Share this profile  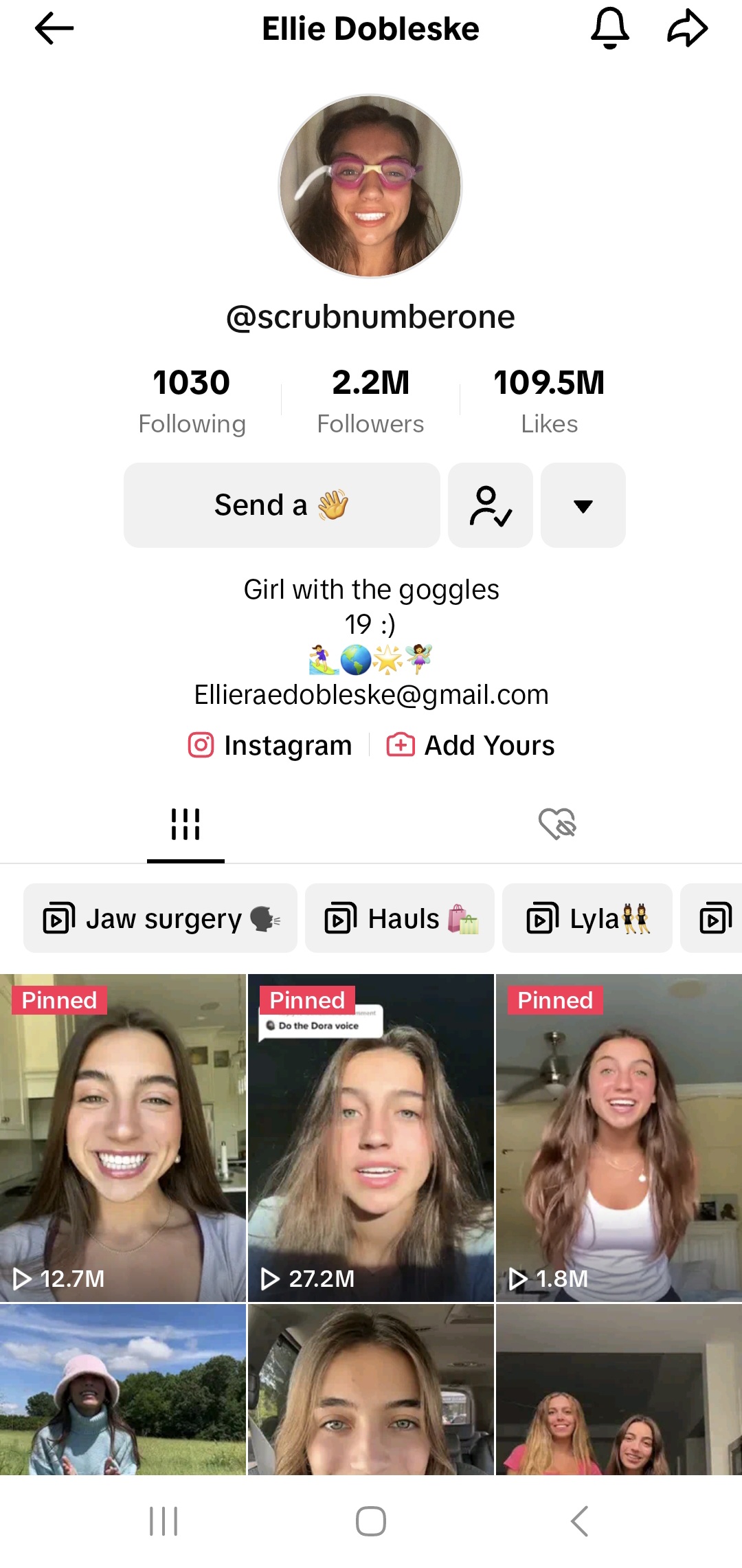point(687,29)
